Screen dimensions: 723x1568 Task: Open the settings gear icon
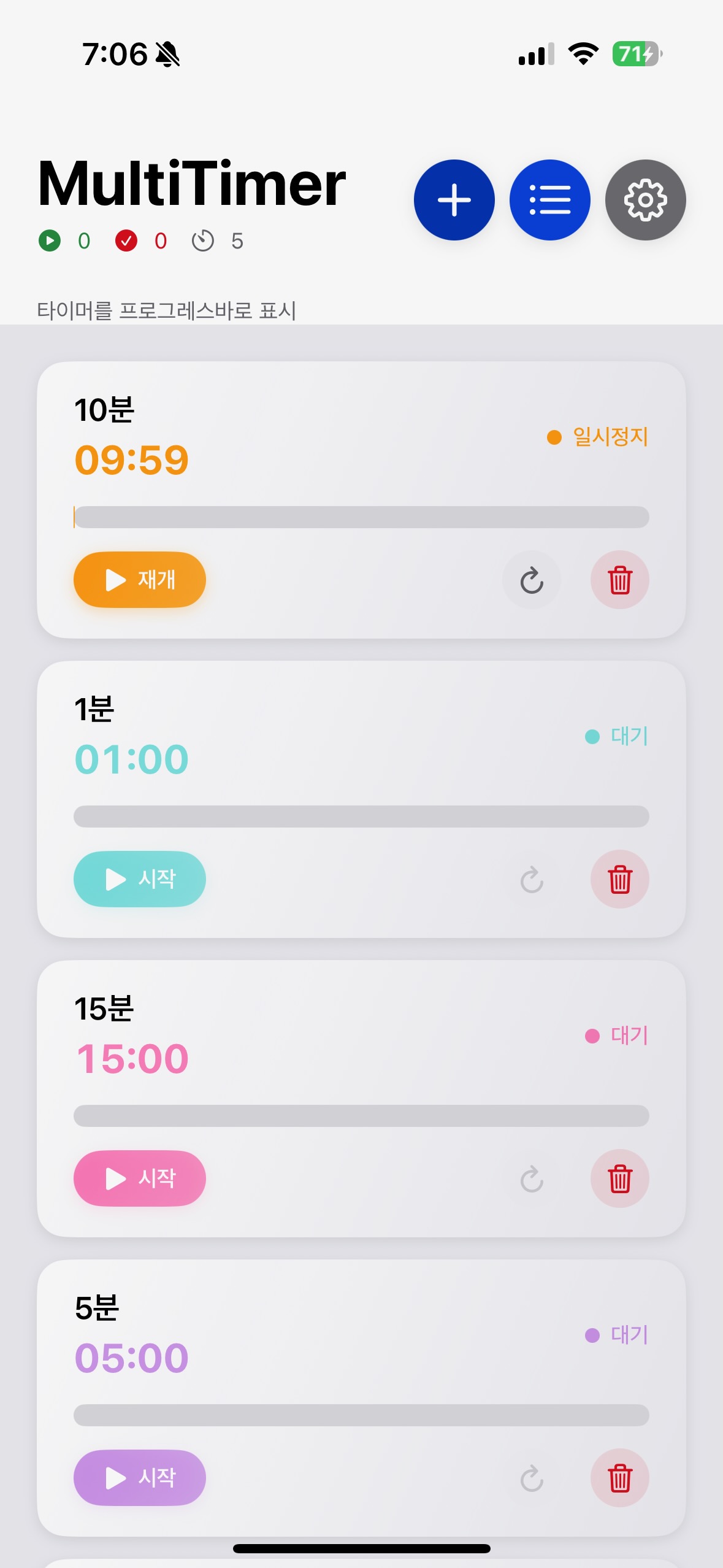[x=645, y=199]
